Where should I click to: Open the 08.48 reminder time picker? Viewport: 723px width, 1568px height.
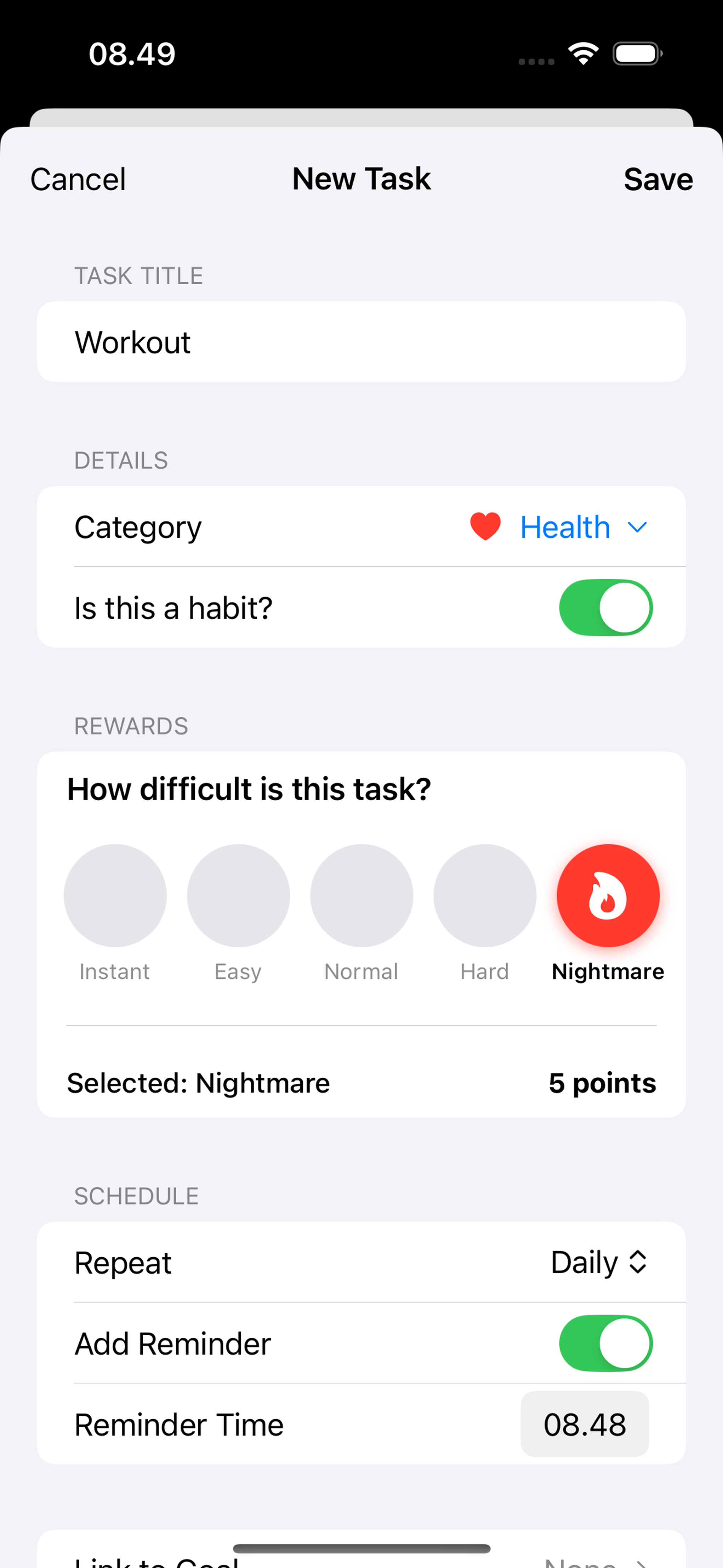pos(584,1425)
